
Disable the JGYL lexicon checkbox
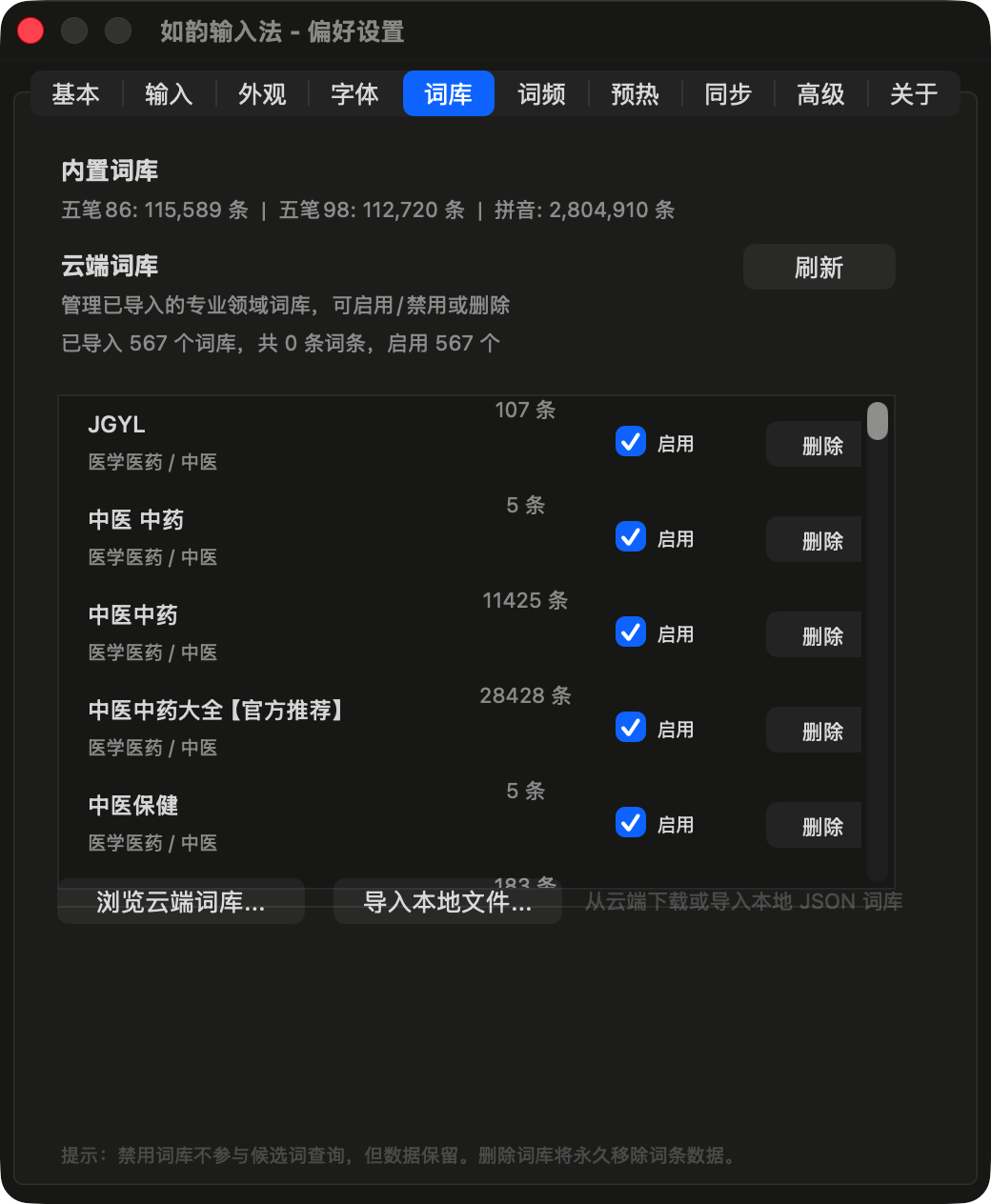pos(630,441)
